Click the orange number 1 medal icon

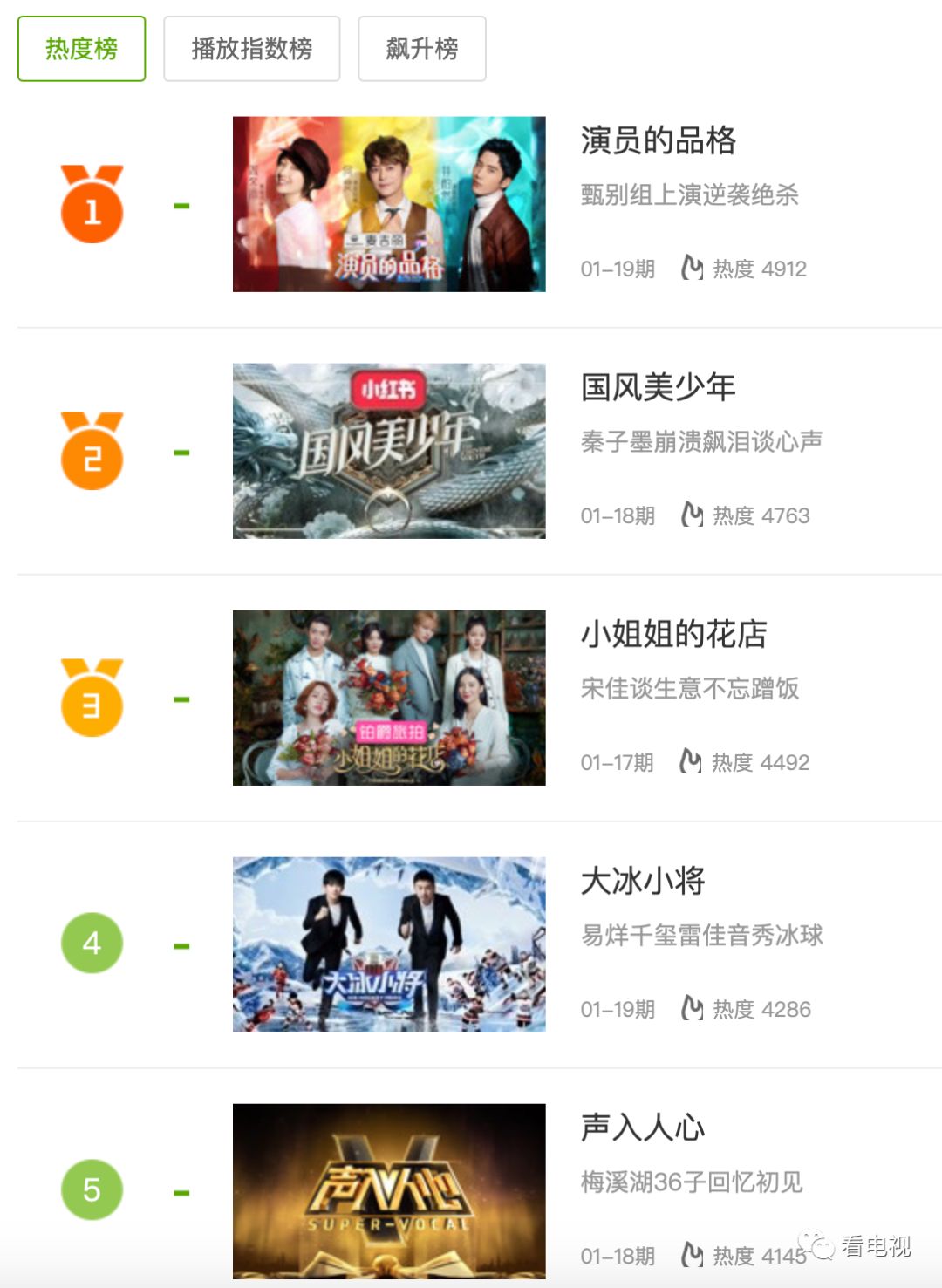point(90,208)
